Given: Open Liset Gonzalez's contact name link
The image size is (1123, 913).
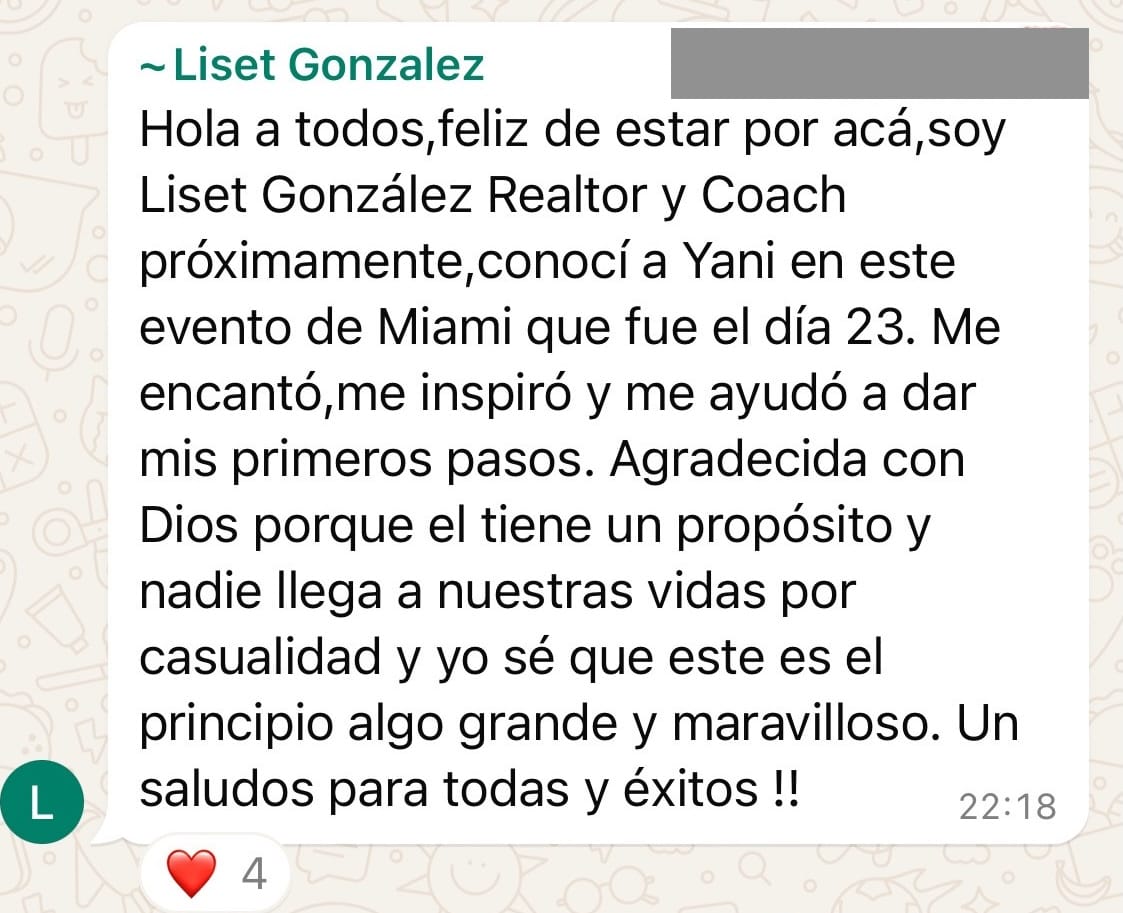Looking at the screenshot, I should coord(313,66).
